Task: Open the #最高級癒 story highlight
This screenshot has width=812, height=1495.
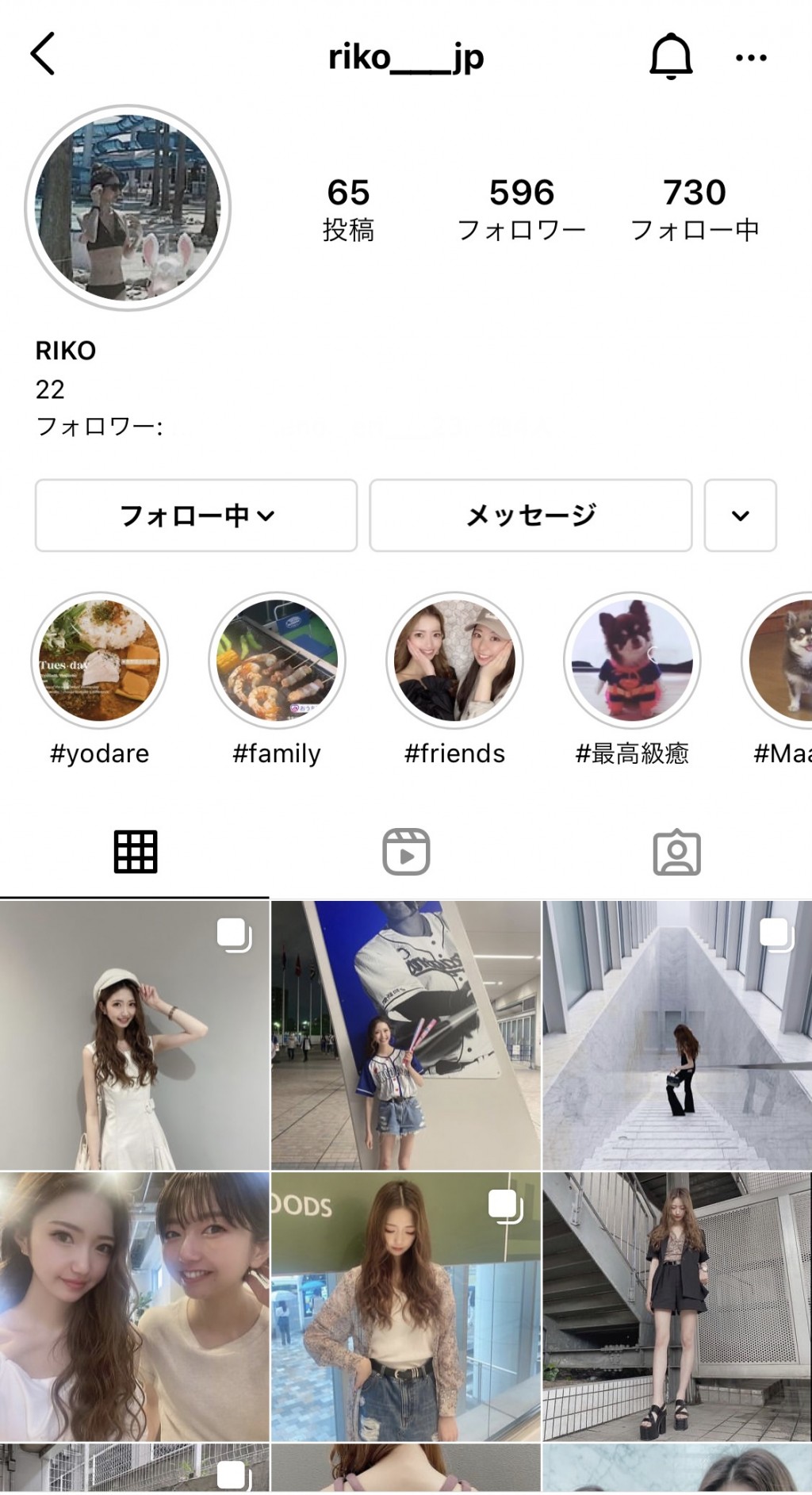Action: coord(632,661)
